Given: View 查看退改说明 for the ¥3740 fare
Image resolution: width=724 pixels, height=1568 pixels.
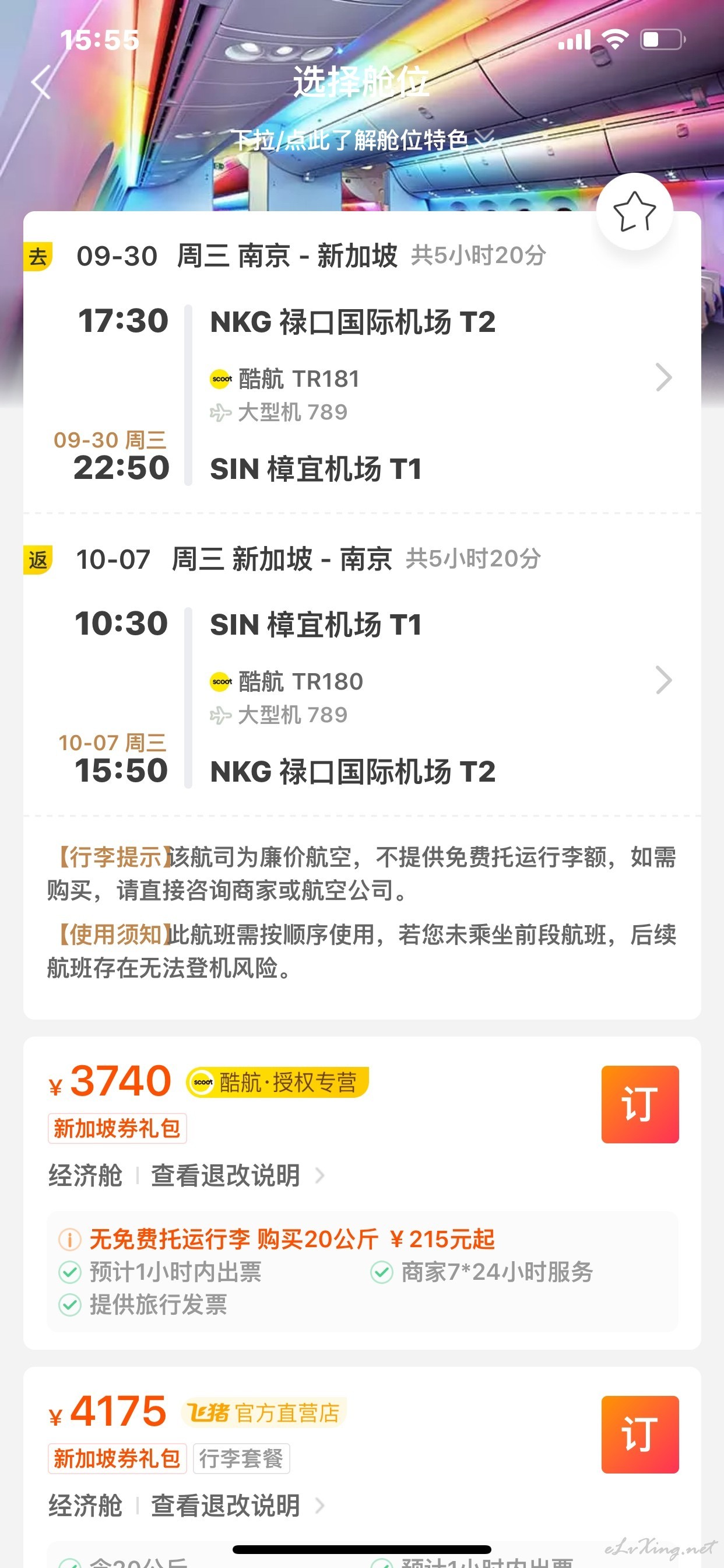Looking at the screenshot, I should pos(237,1175).
